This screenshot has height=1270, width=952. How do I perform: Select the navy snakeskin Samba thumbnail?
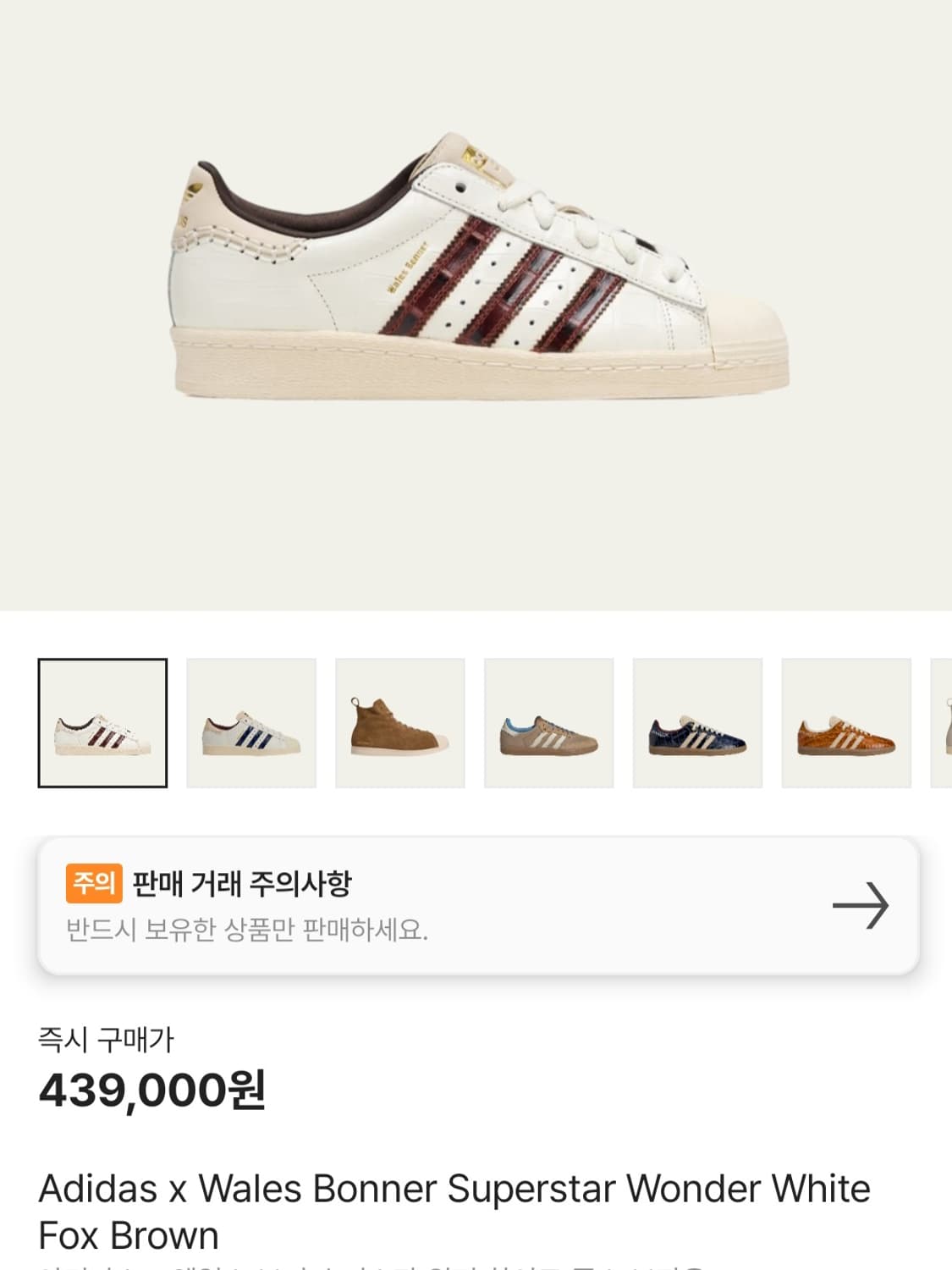(x=696, y=723)
